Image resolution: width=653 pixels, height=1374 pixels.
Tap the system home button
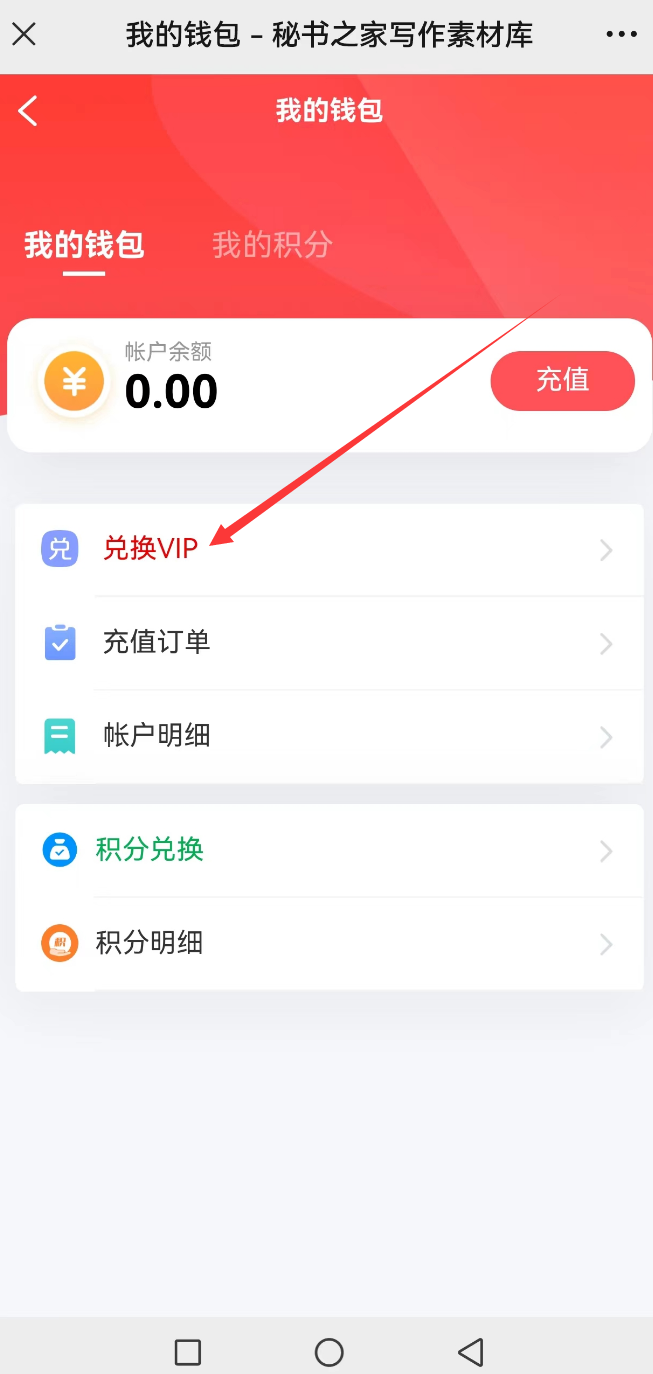(329, 1352)
